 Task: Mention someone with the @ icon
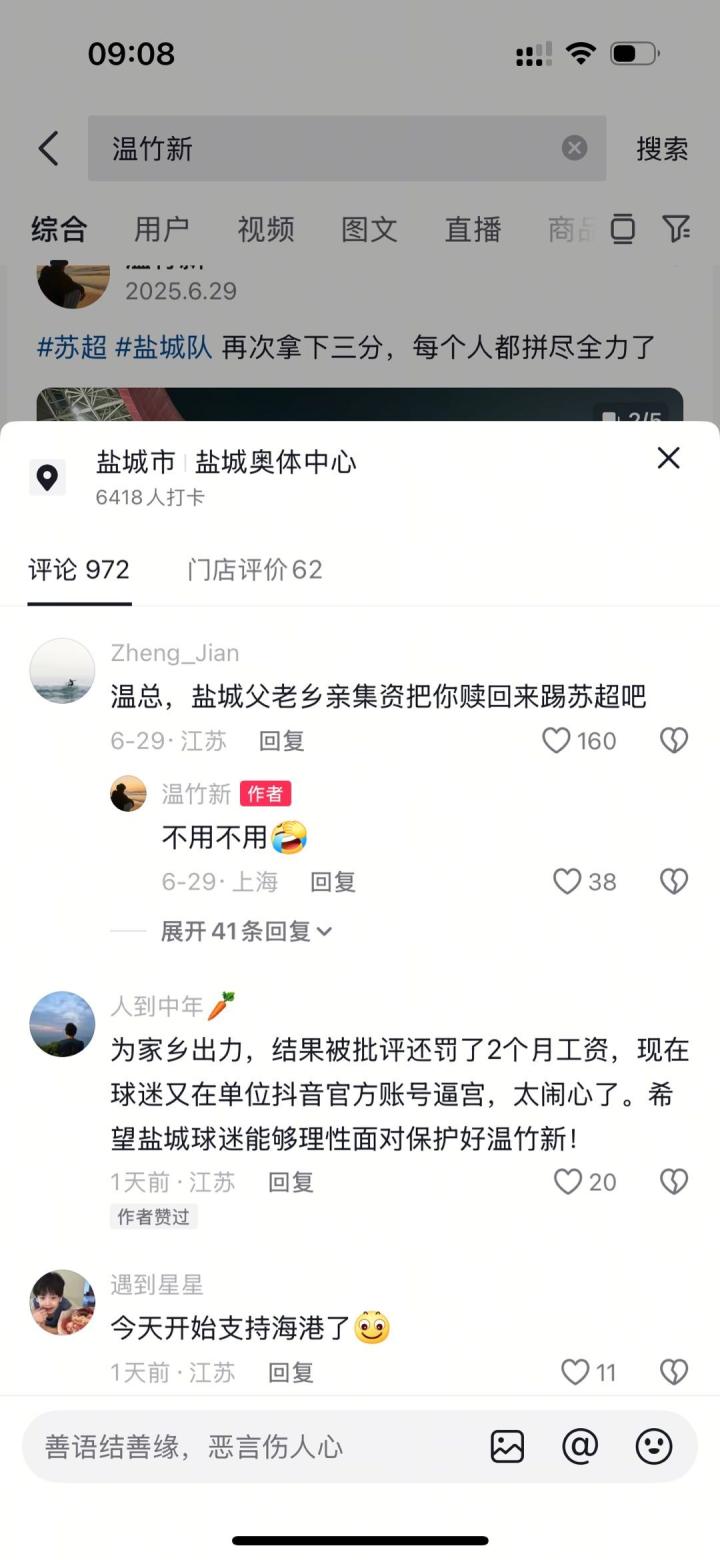[580, 1447]
